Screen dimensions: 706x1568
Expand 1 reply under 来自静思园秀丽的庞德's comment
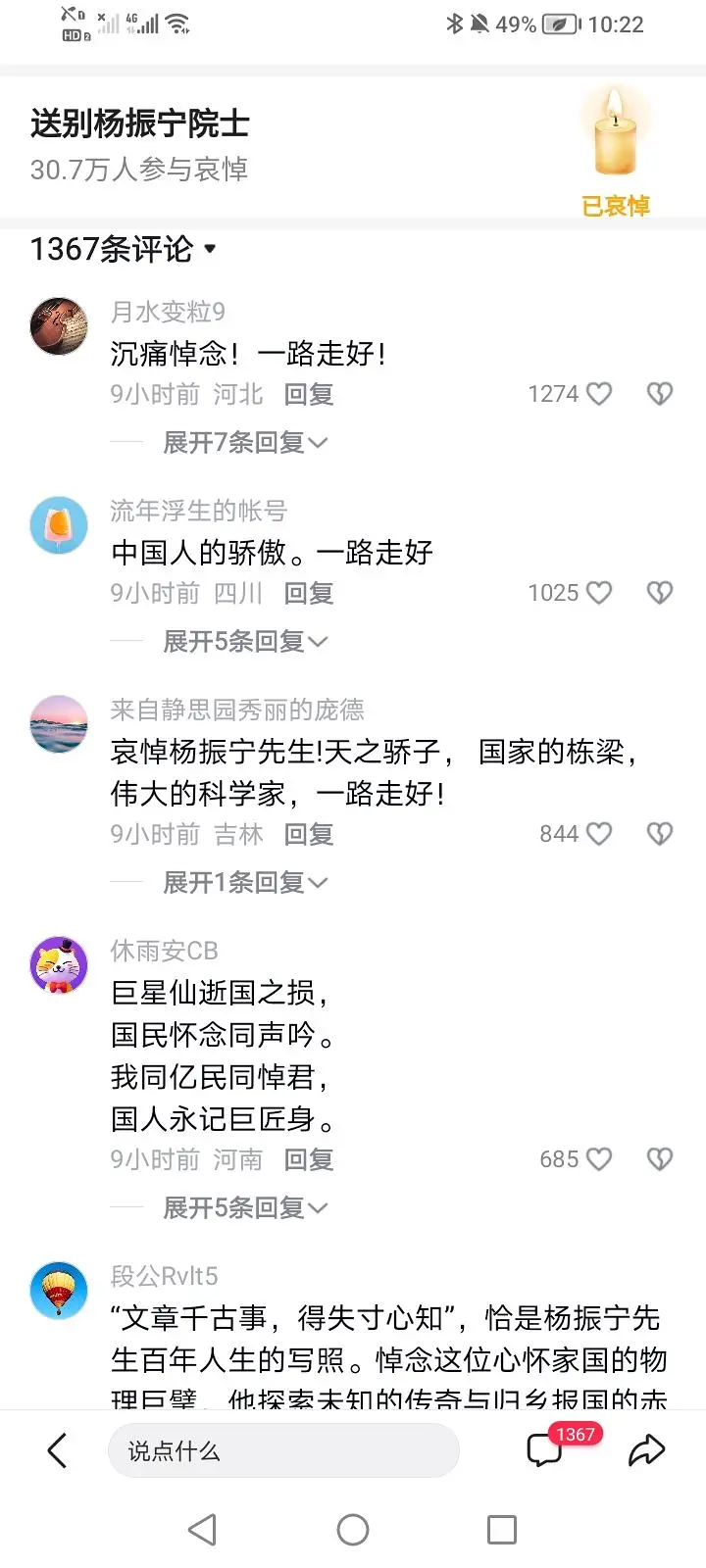pyautogui.click(x=244, y=883)
